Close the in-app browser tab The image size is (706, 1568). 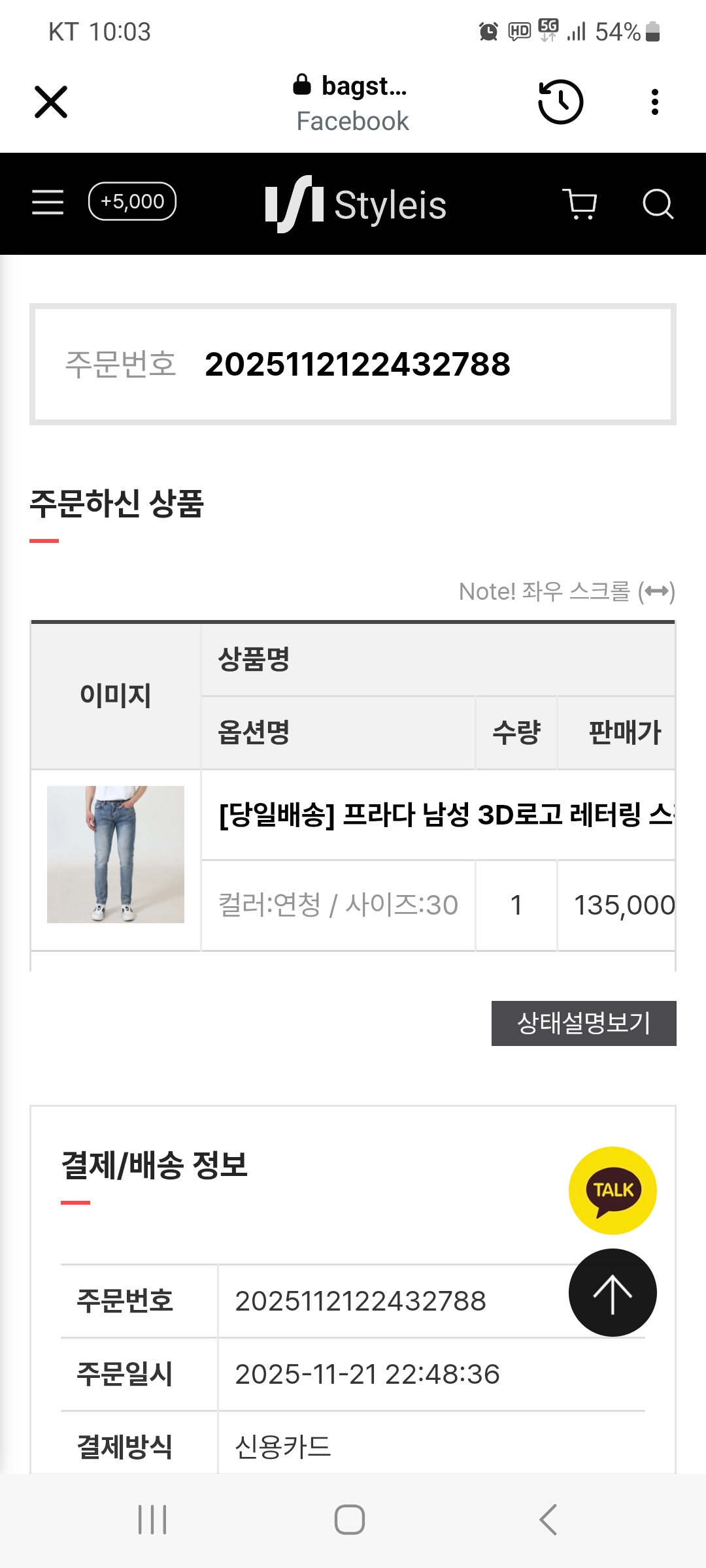click(x=51, y=102)
